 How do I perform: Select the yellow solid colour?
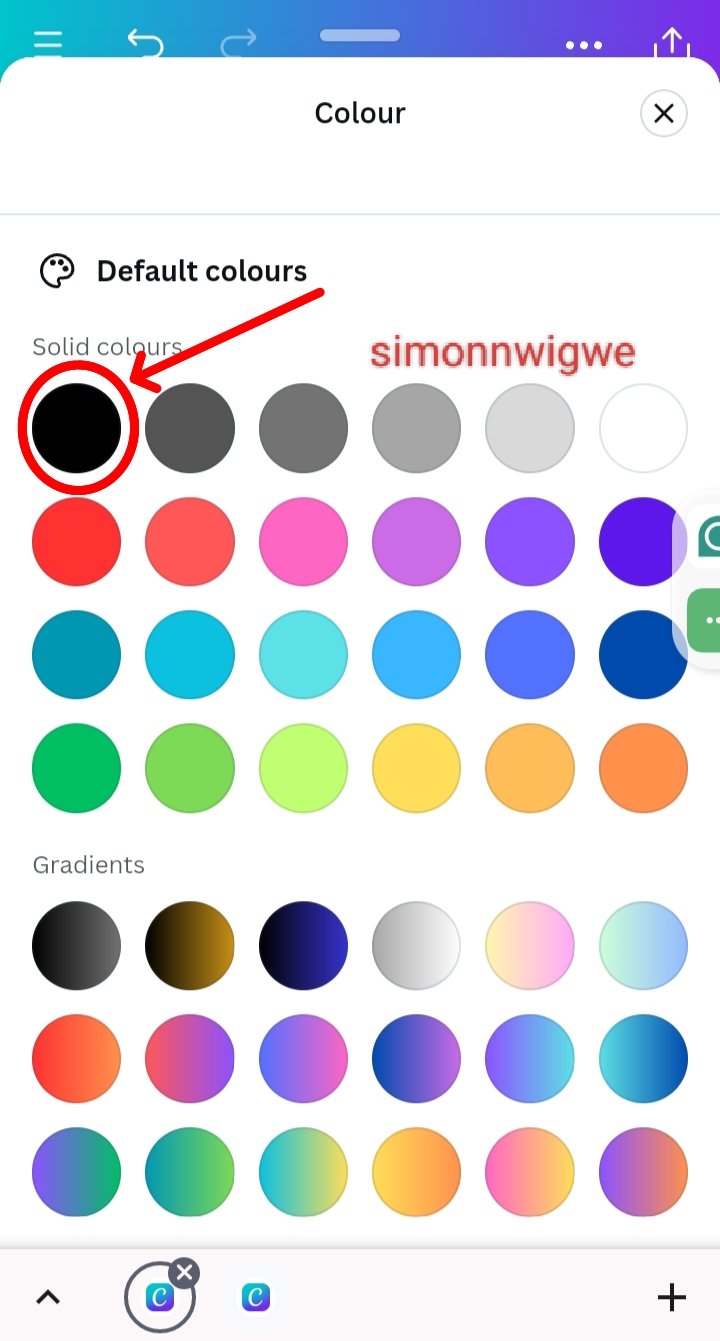point(416,769)
